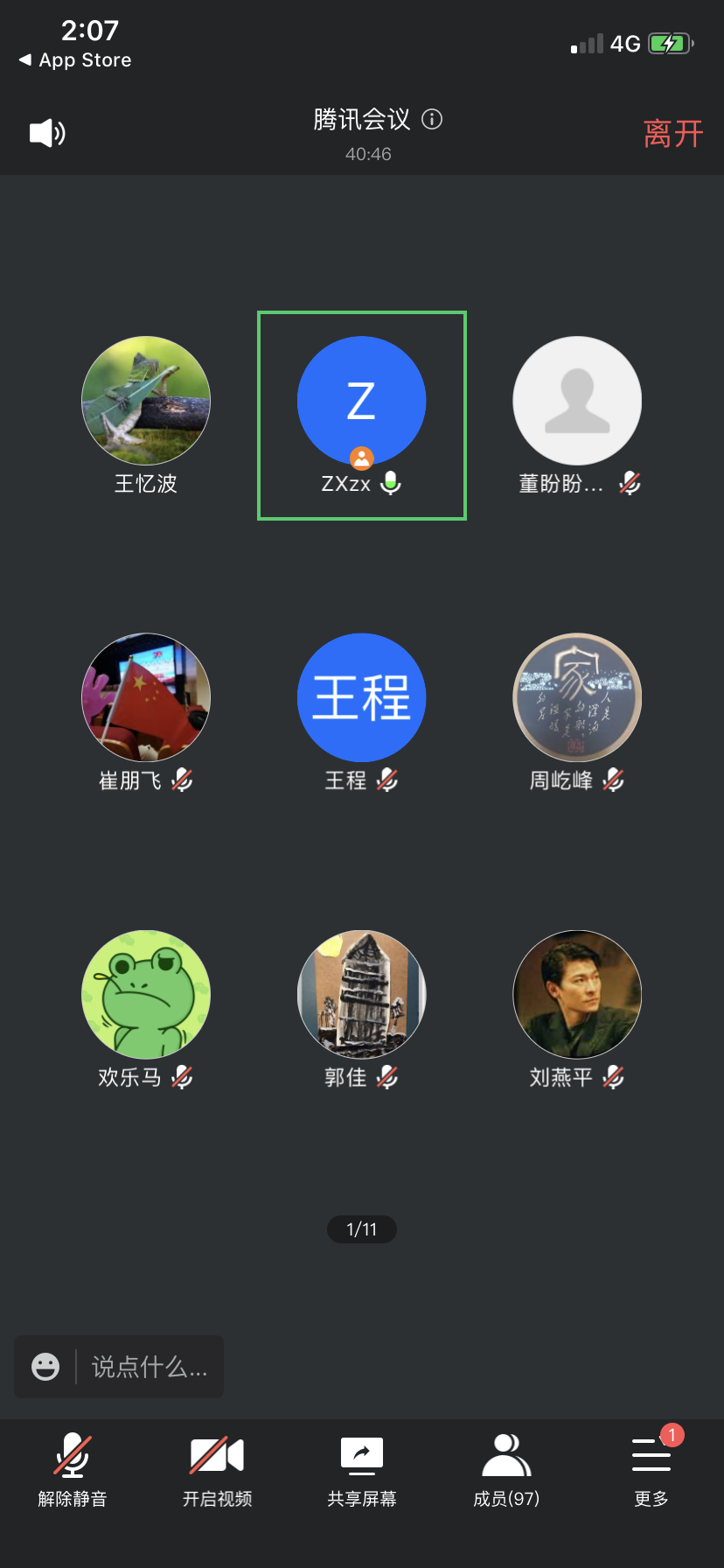Select participant 王程's avatar
Screen dimensions: 724x1568
point(361,697)
